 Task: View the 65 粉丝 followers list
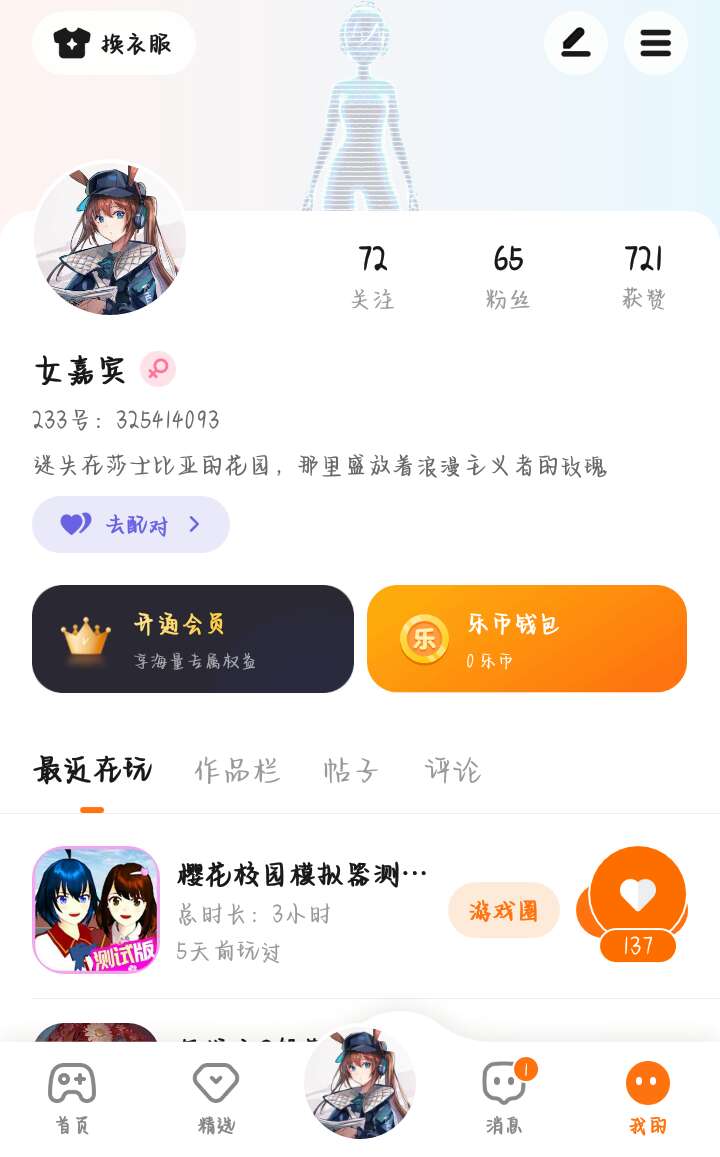(508, 277)
